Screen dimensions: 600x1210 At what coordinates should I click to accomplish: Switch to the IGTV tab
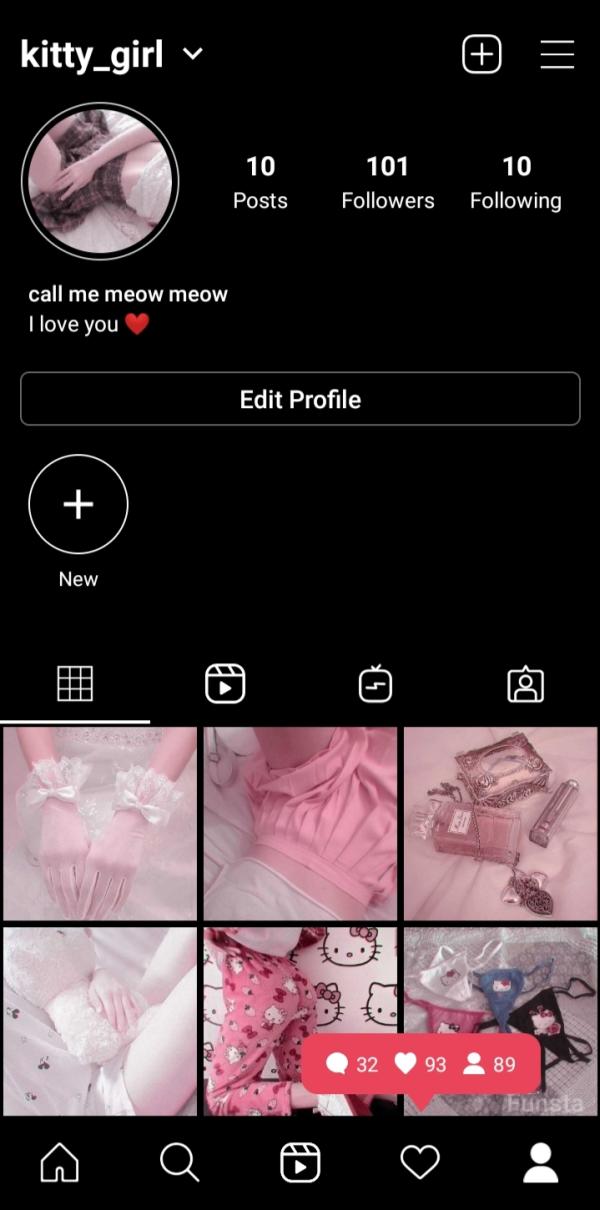point(375,684)
